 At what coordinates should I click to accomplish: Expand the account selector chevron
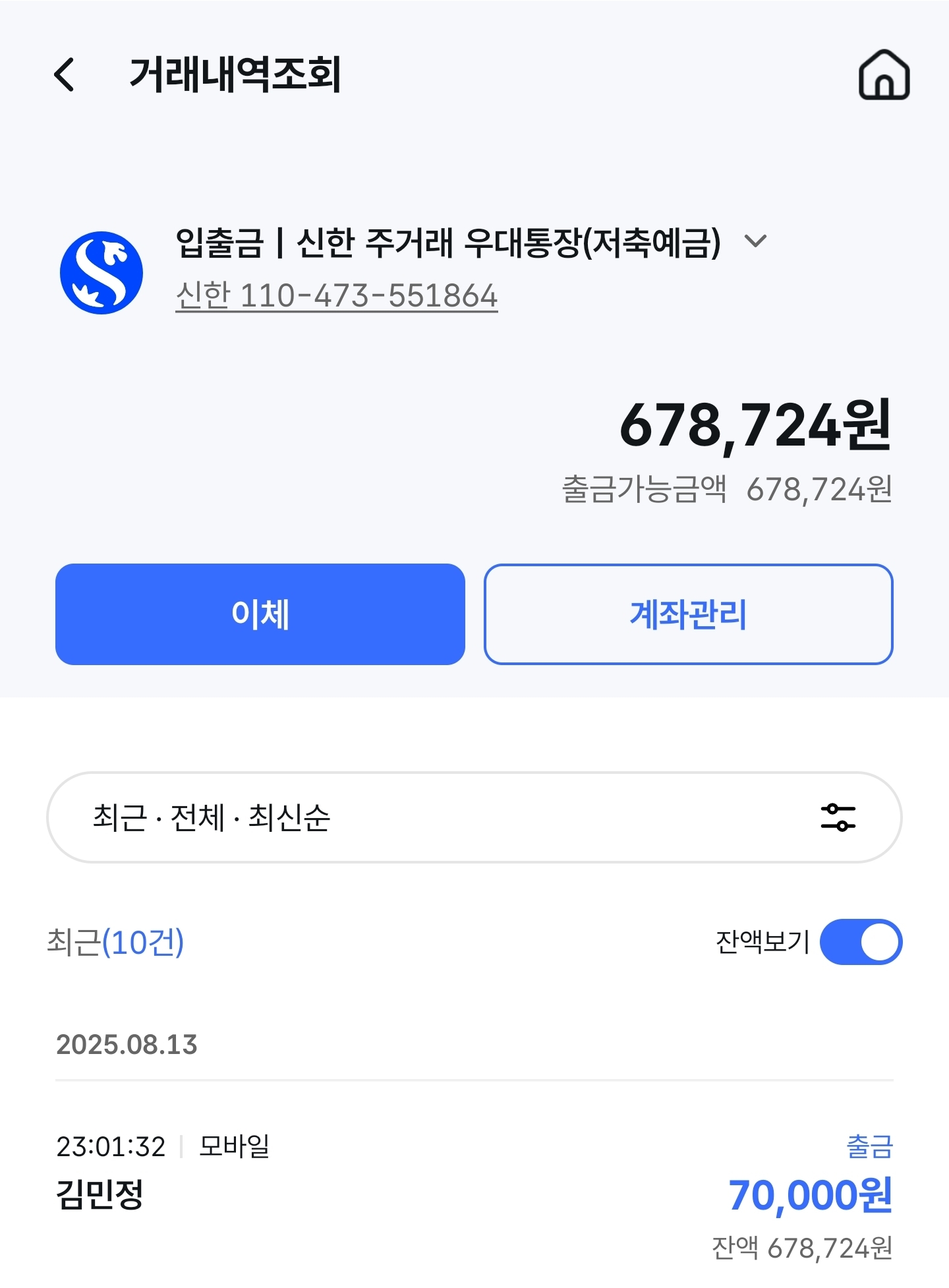755,241
